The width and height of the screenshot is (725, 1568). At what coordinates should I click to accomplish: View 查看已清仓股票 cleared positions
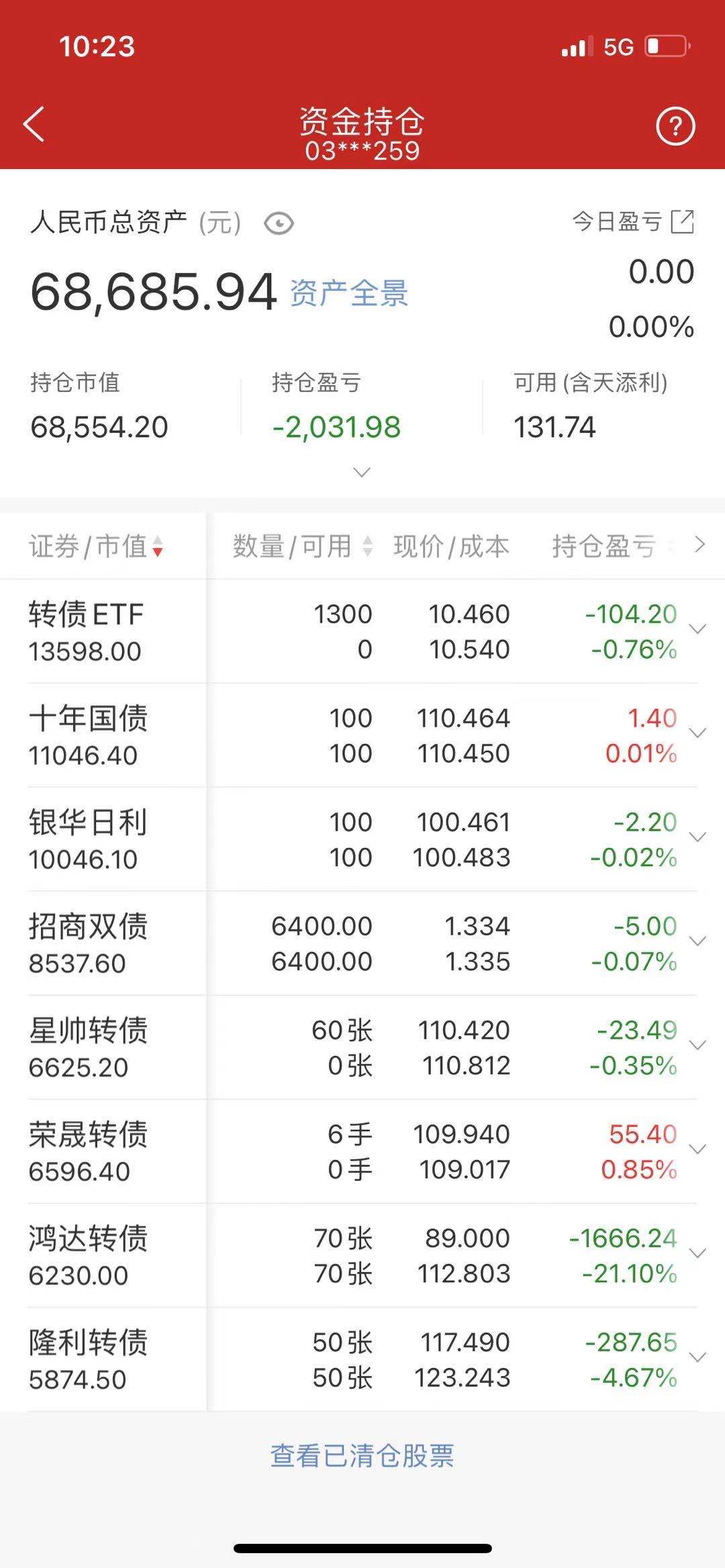click(362, 1456)
